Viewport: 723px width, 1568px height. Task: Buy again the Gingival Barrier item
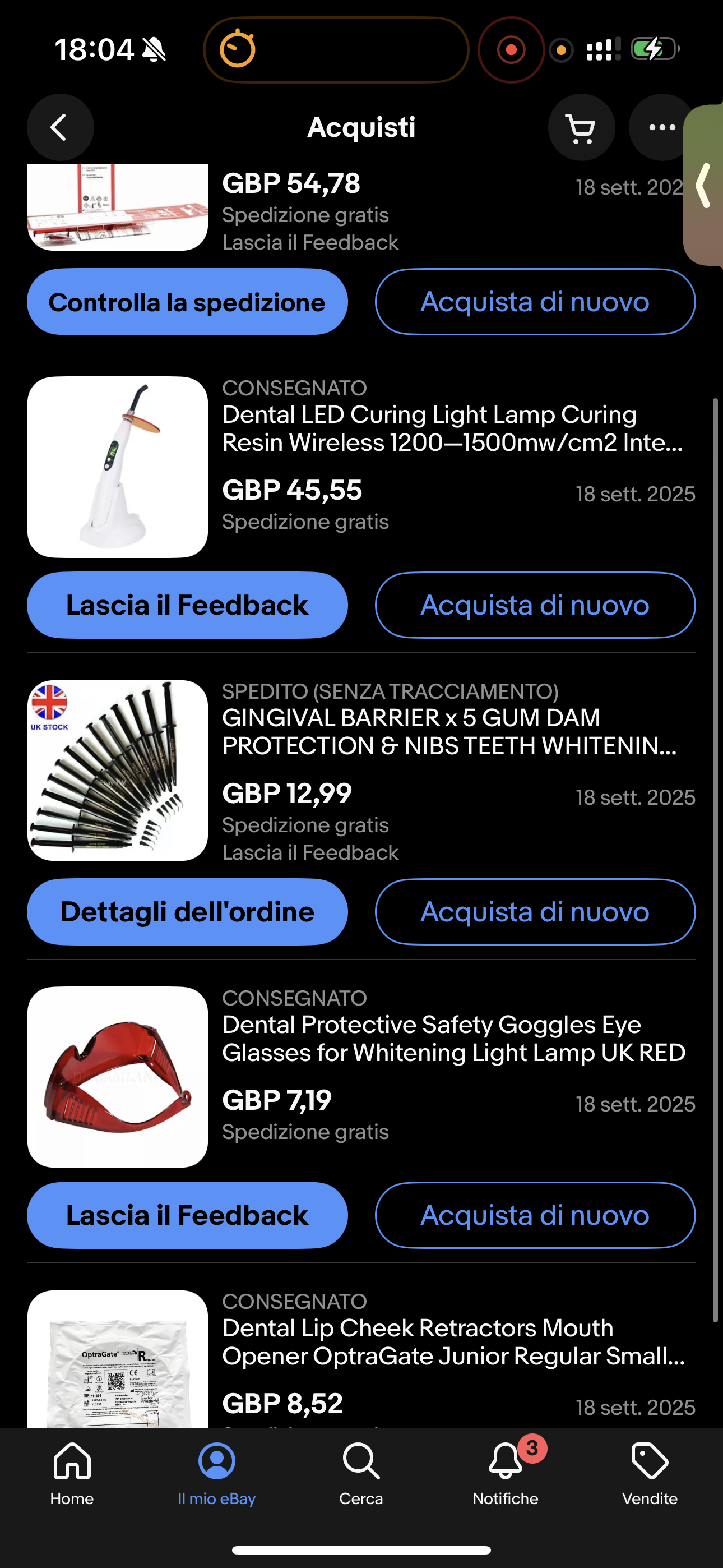534,912
